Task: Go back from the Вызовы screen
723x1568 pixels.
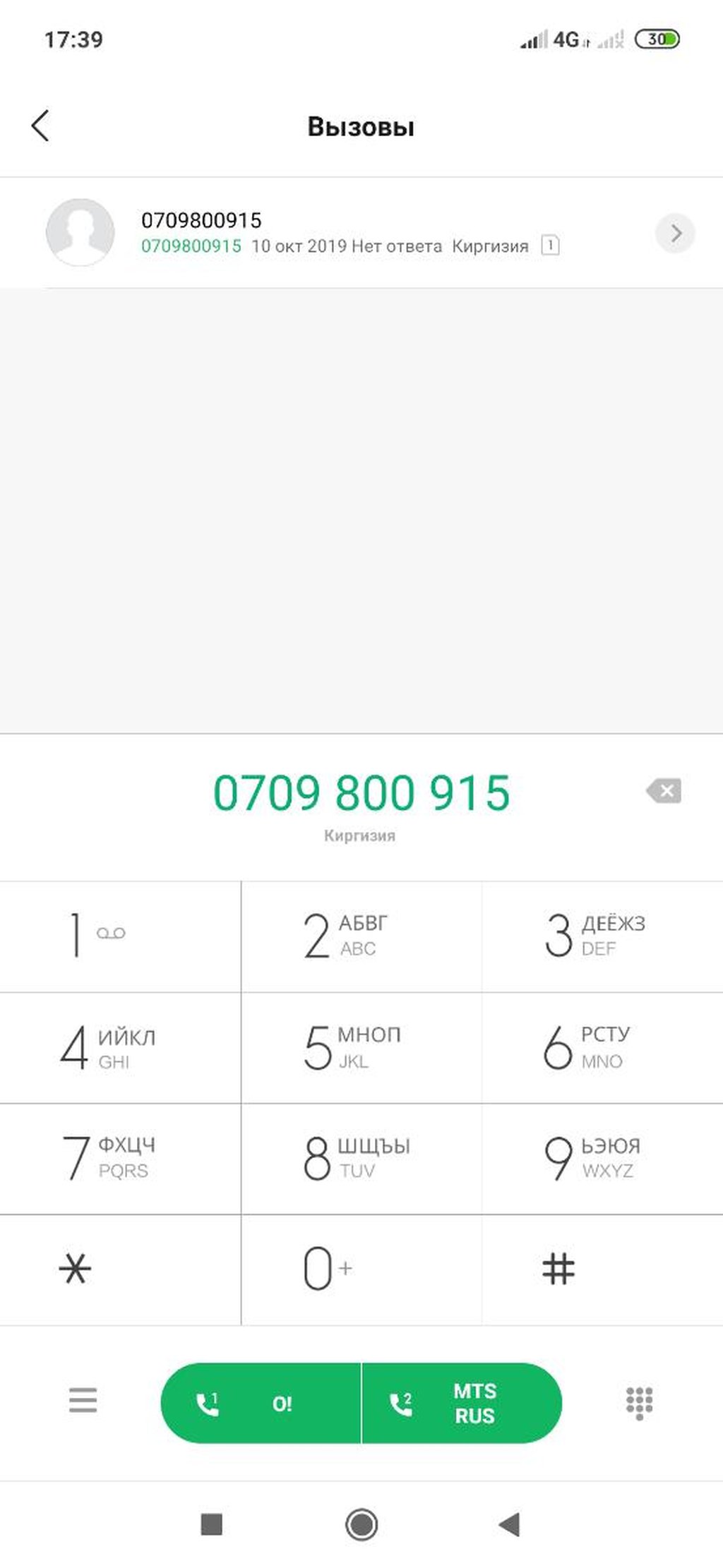Action: pos(41,126)
